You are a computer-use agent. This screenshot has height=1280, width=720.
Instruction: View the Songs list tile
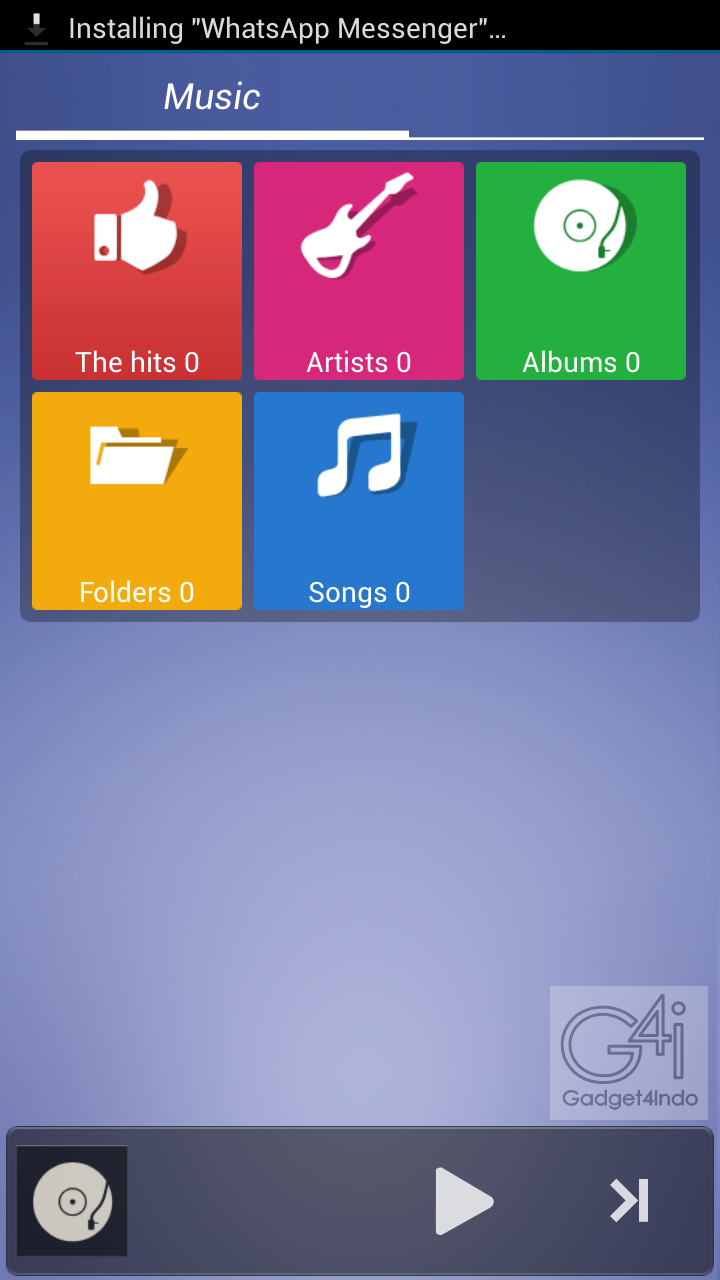coord(359,501)
